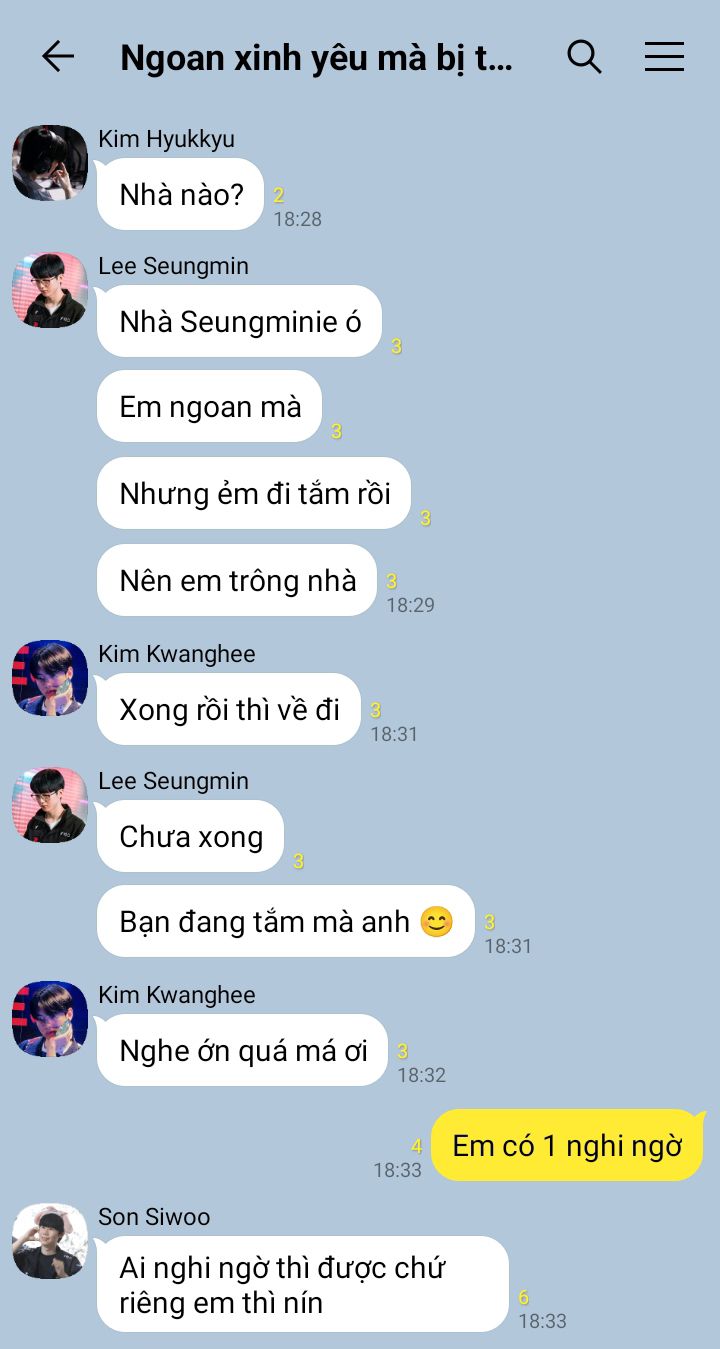Open Lee Seungmin's avatar beside "Nhà Seungminie ó"
720x1349 pixels.
point(50,290)
